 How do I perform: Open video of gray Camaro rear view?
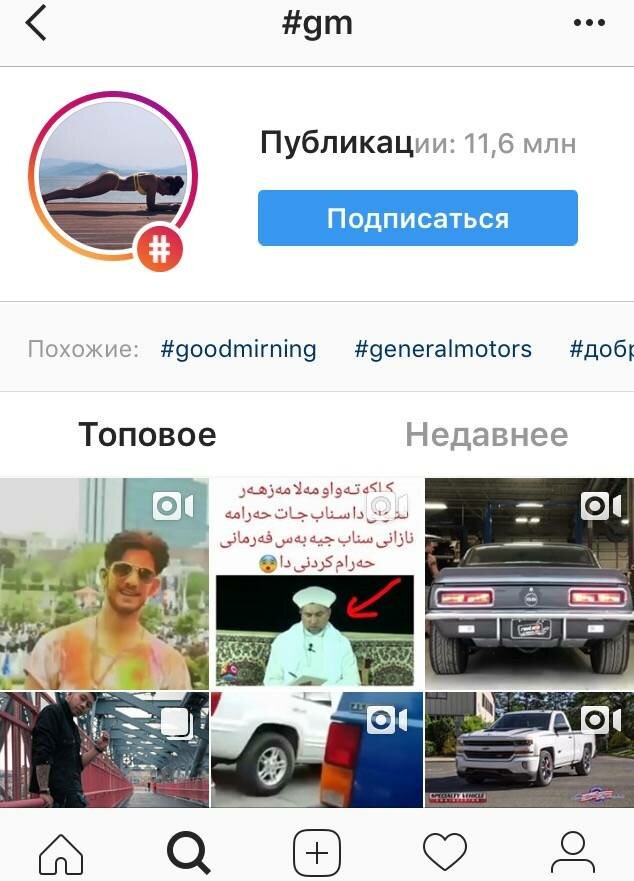pyautogui.click(x=529, y=583)
